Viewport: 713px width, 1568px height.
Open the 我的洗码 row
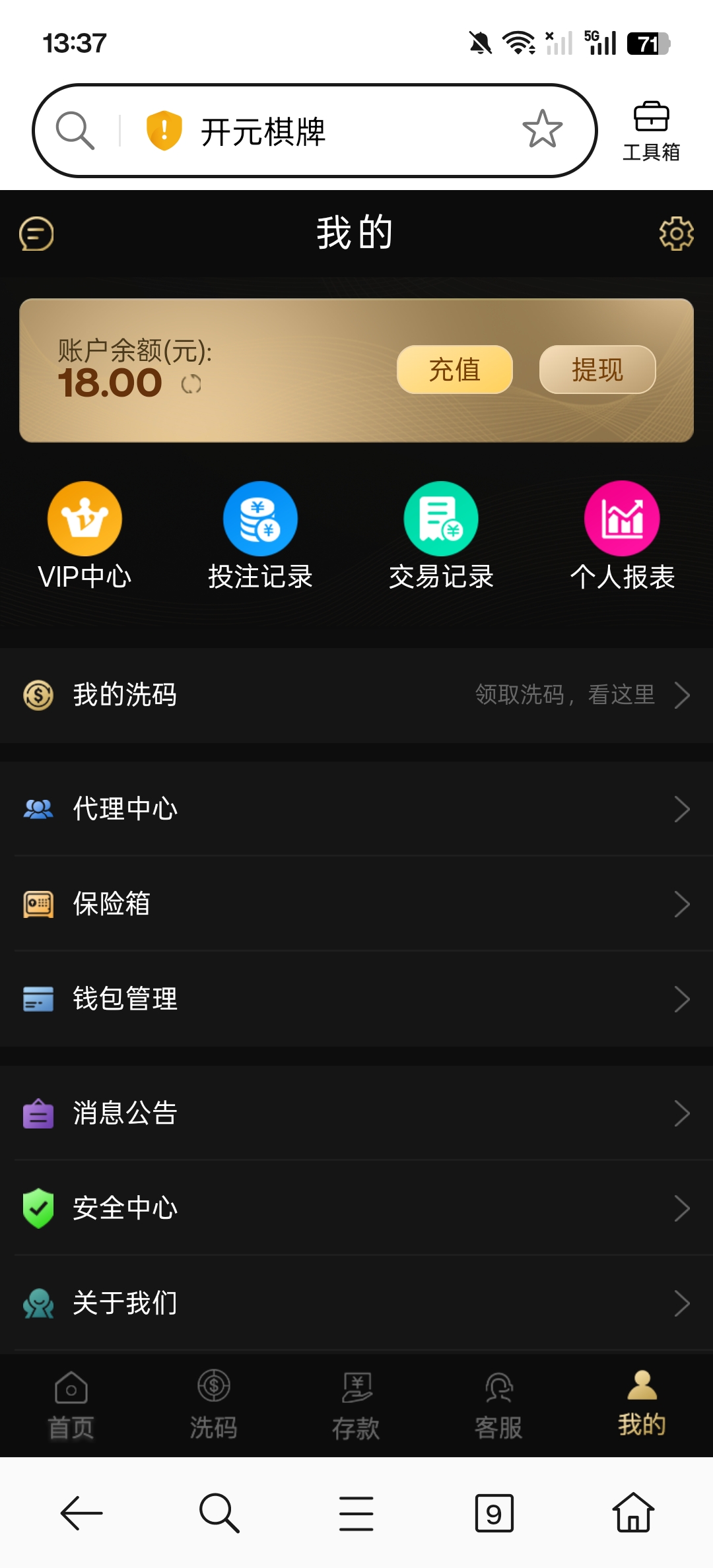(x=356, y=696)
